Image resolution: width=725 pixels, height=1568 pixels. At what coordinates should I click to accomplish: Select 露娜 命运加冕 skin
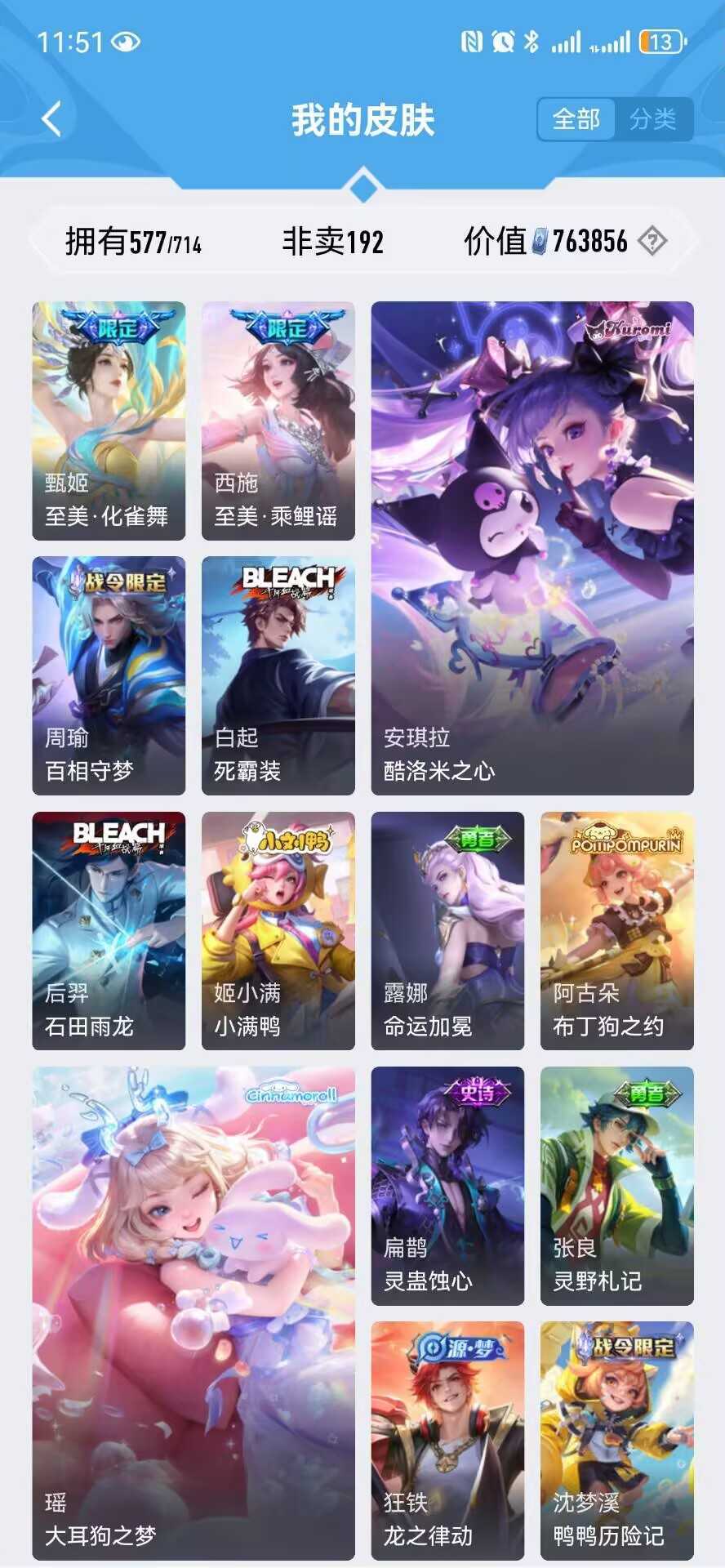tap(447, 930)
